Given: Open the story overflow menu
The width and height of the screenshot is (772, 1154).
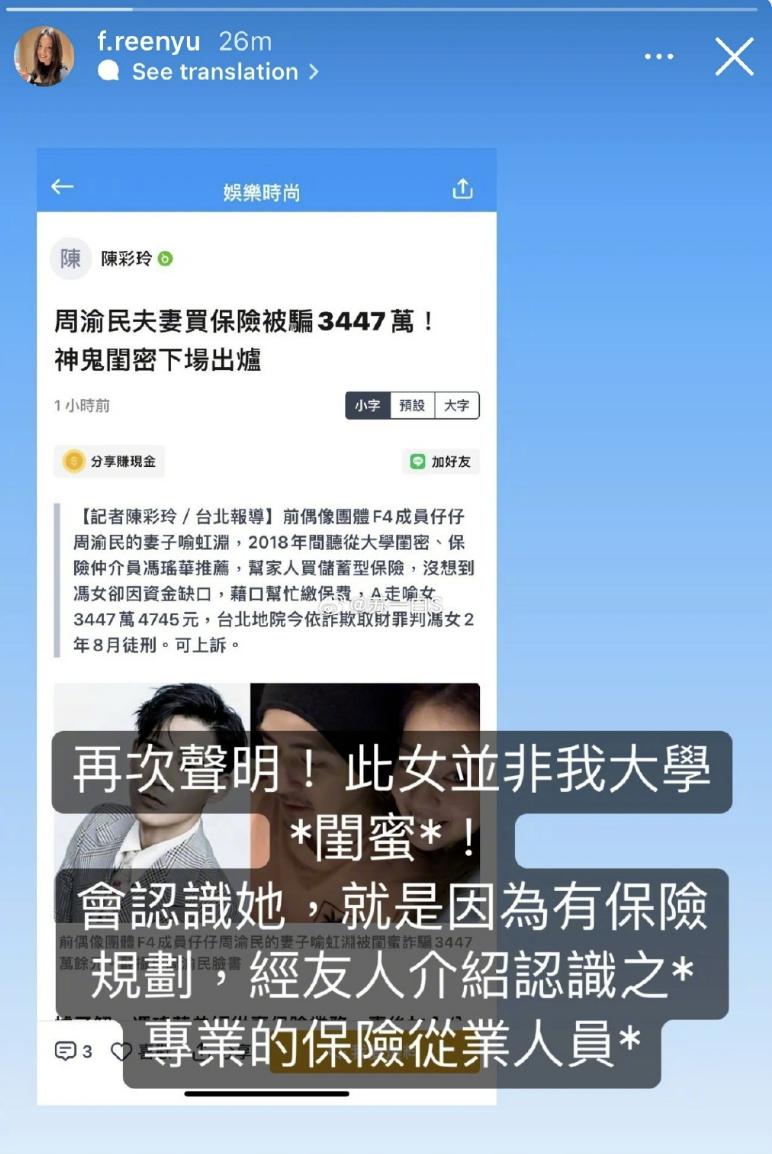Looking at the screenshot, I should point(659,57).
